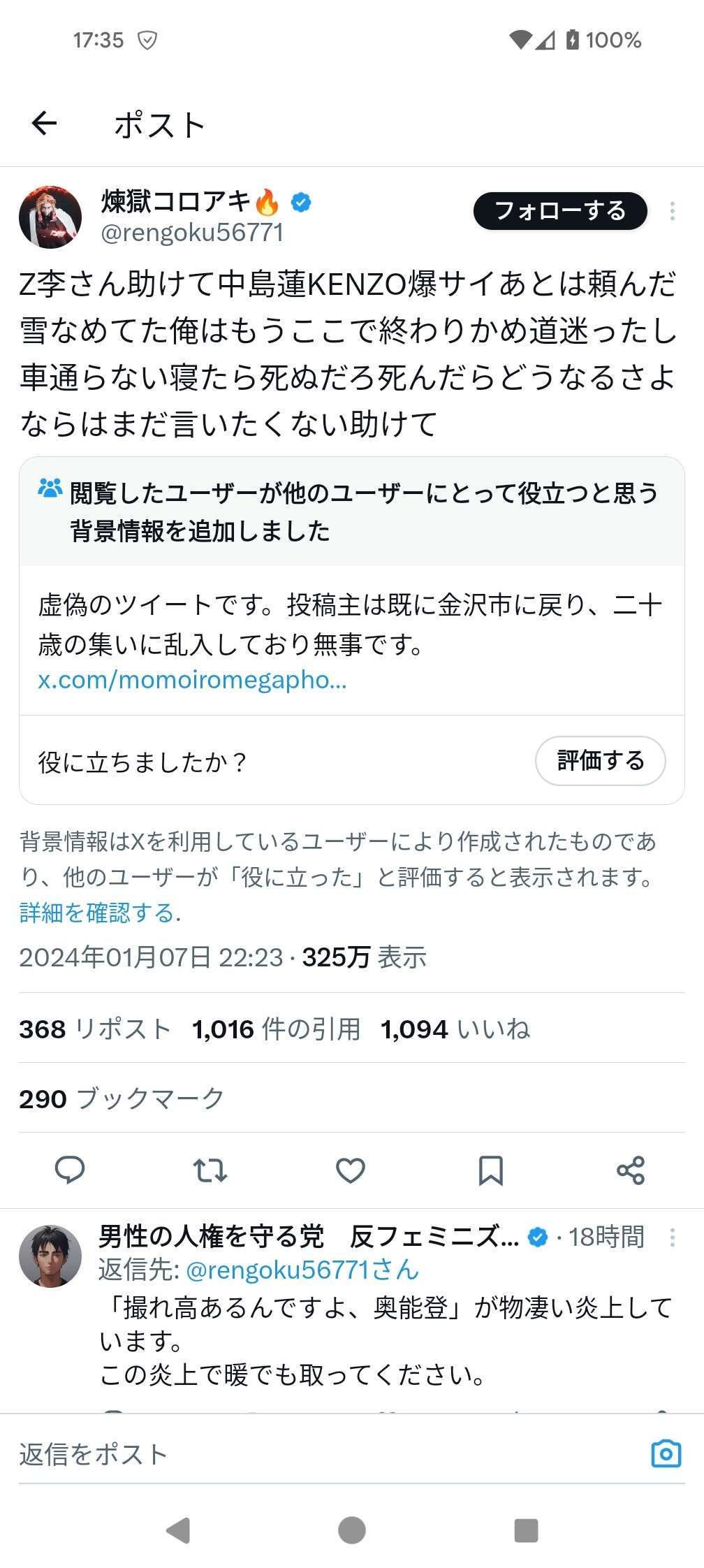Reply to the post via the comment icon
Screen dimensions: 704x1568
tap(70, 1170)
